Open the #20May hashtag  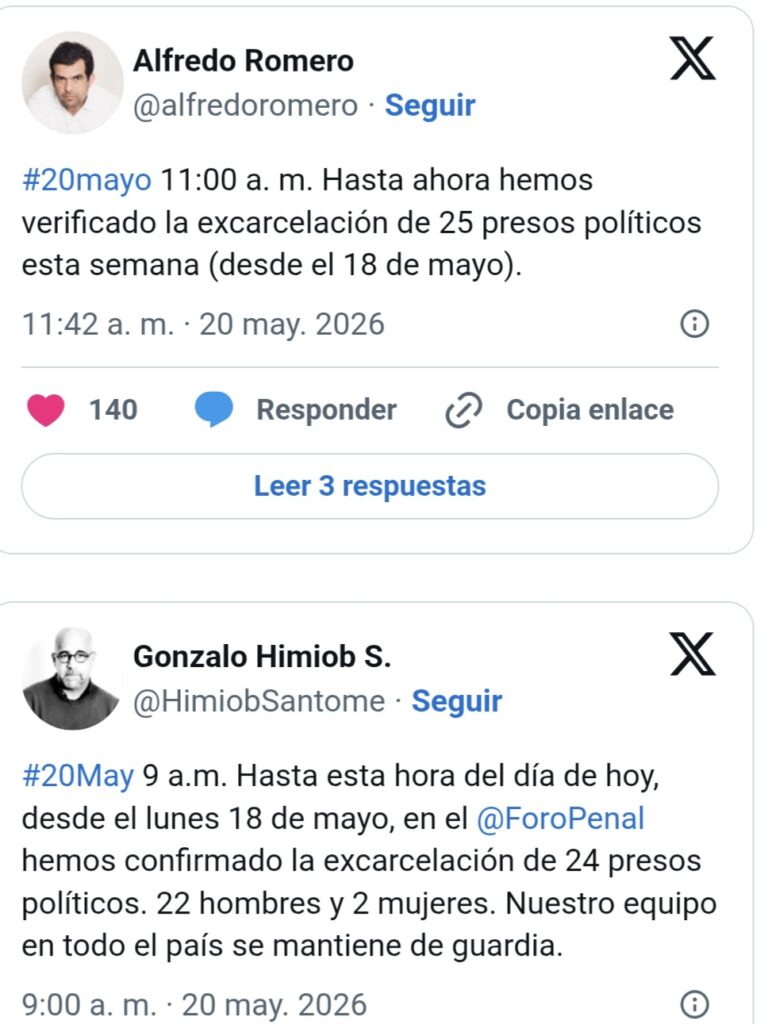(x=78, y=776)
